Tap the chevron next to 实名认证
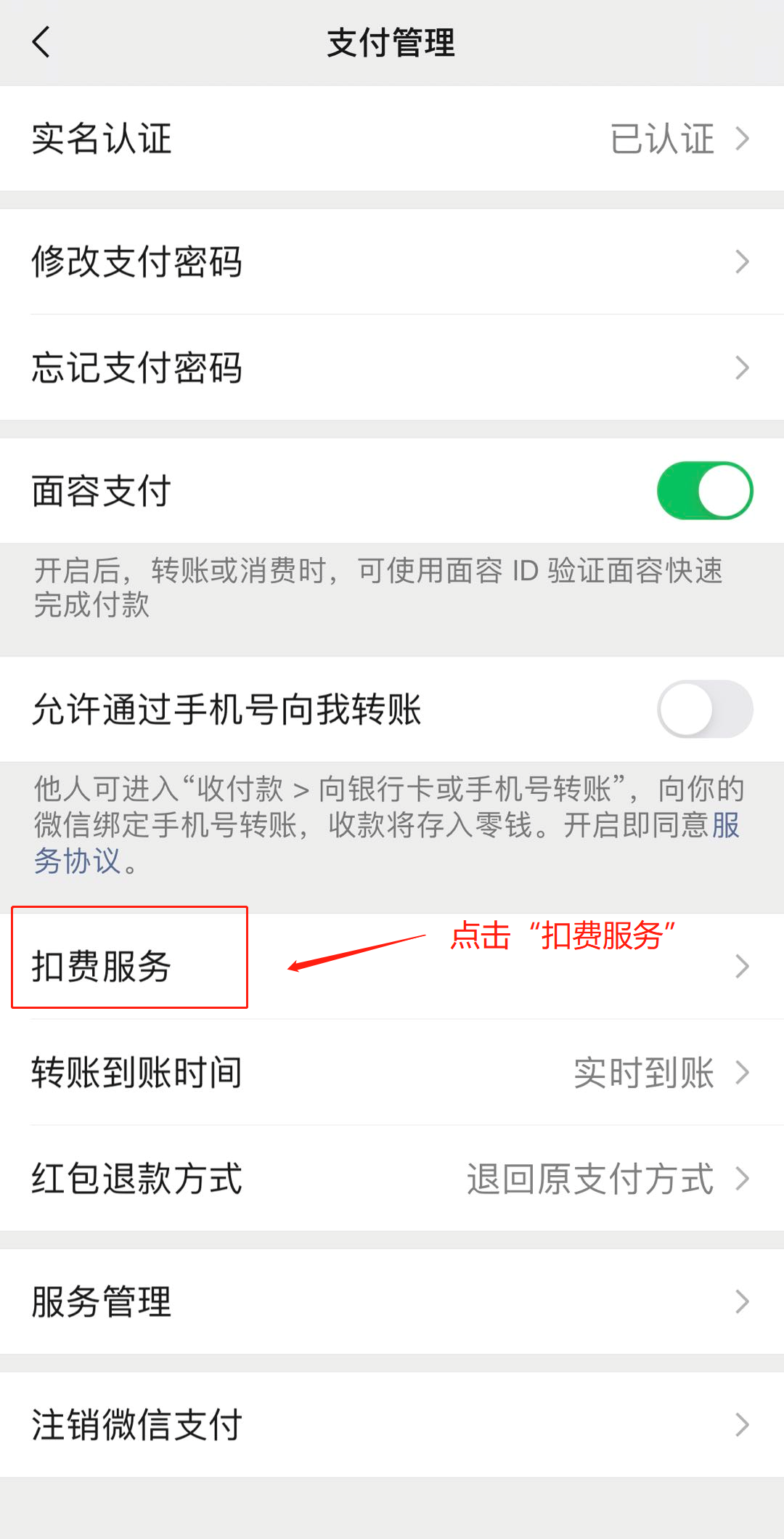The image size is (784, 1539). tap(741, 139)
